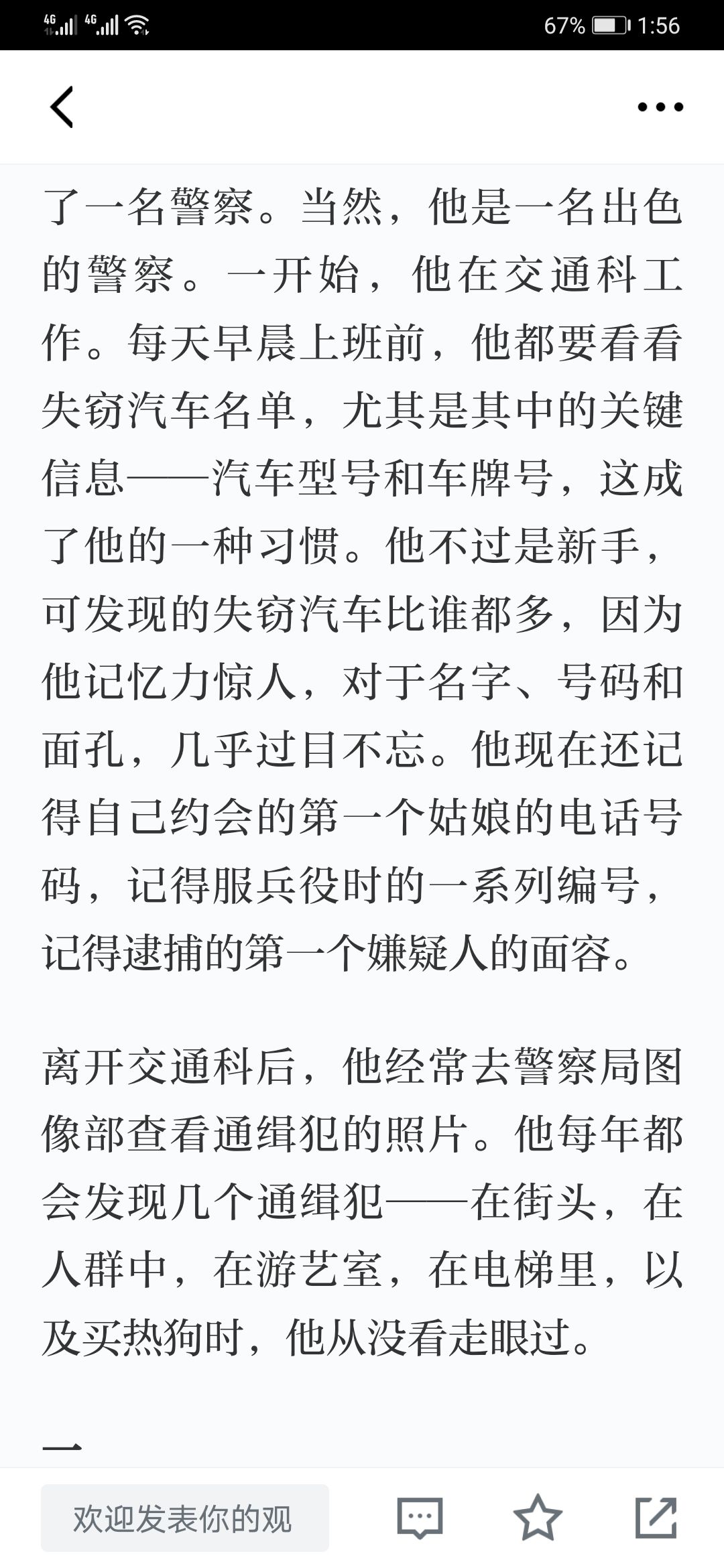This screenshot has height=1568, width=724.
Task: Bookmark this article with the star
Action: [538, 1518]
